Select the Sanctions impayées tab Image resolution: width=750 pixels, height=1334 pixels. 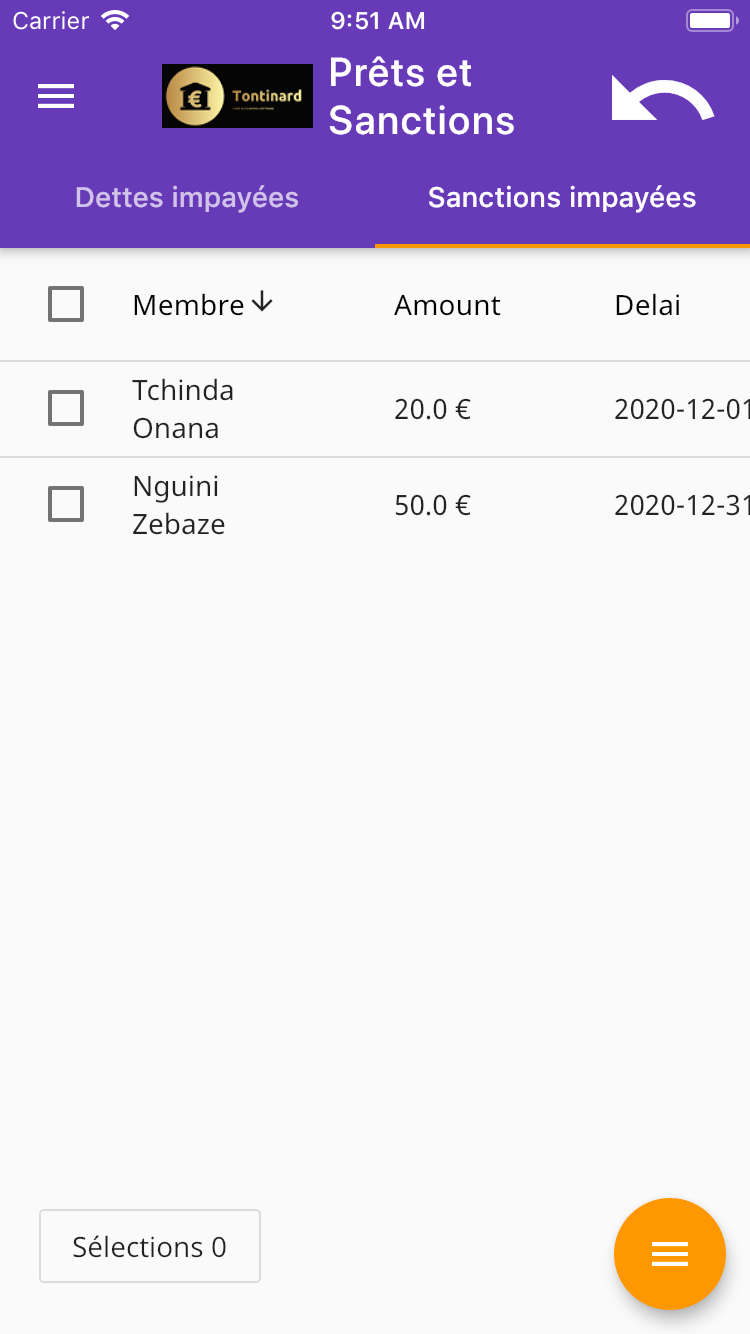(562, 198)
